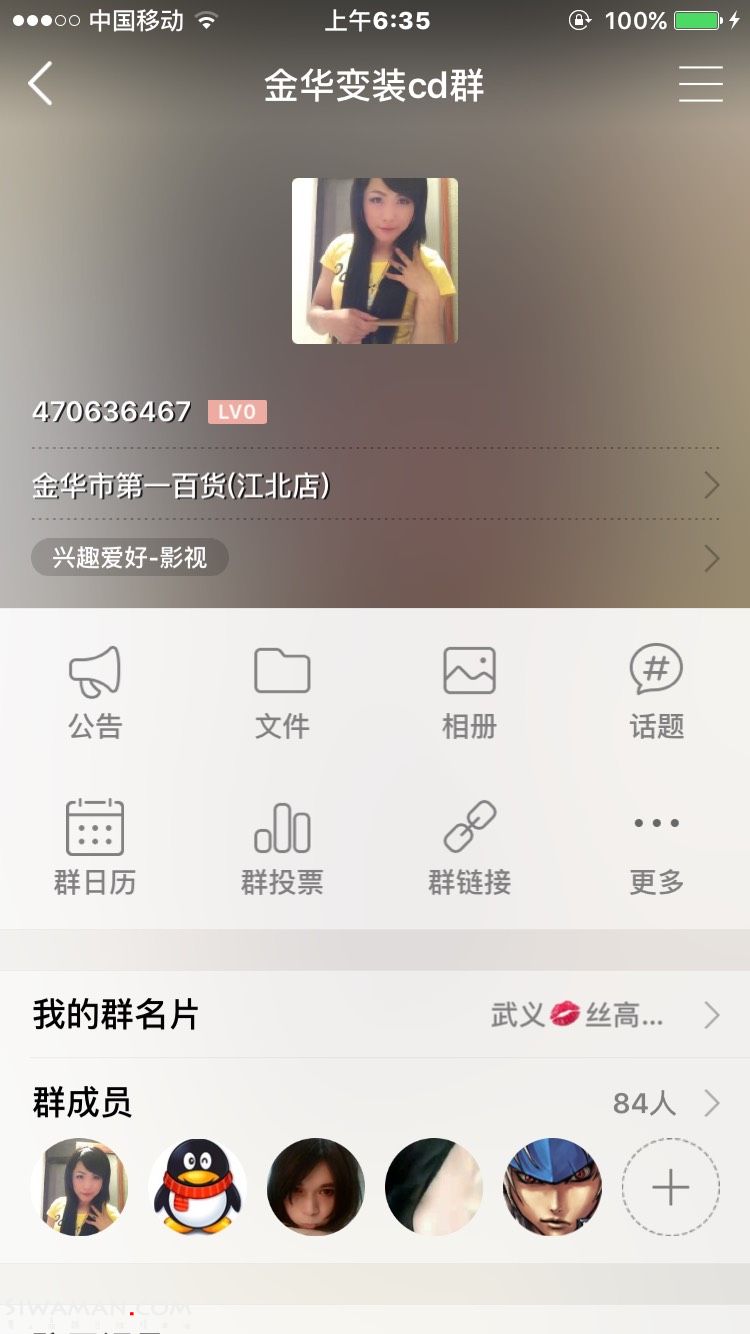Open the hamburger menu at top right

point(700,84)
